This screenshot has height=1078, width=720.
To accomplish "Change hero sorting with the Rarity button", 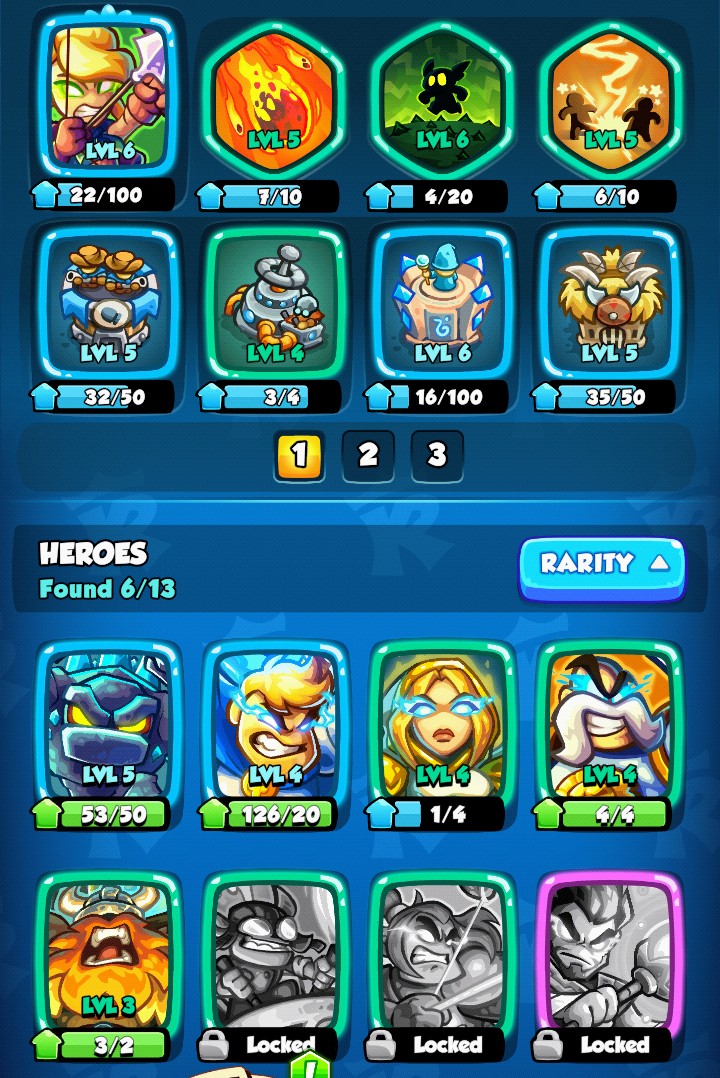I will [602, 565].
